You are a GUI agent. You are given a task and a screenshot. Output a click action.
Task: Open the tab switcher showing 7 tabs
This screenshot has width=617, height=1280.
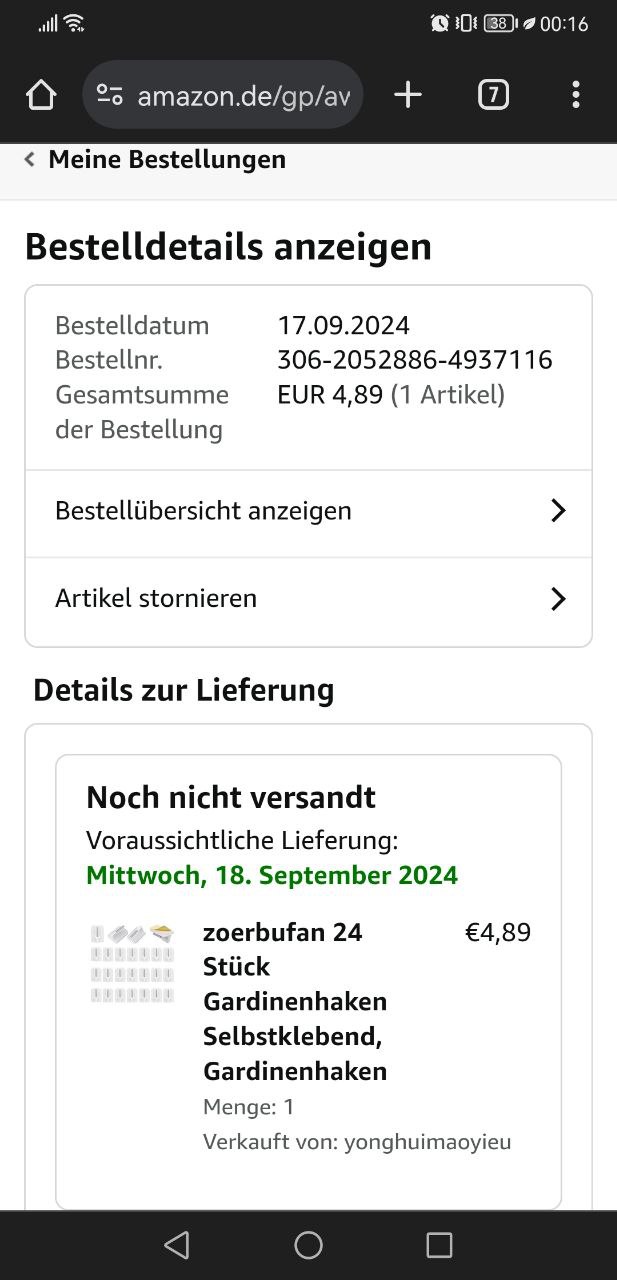click(x=493, y=95)
